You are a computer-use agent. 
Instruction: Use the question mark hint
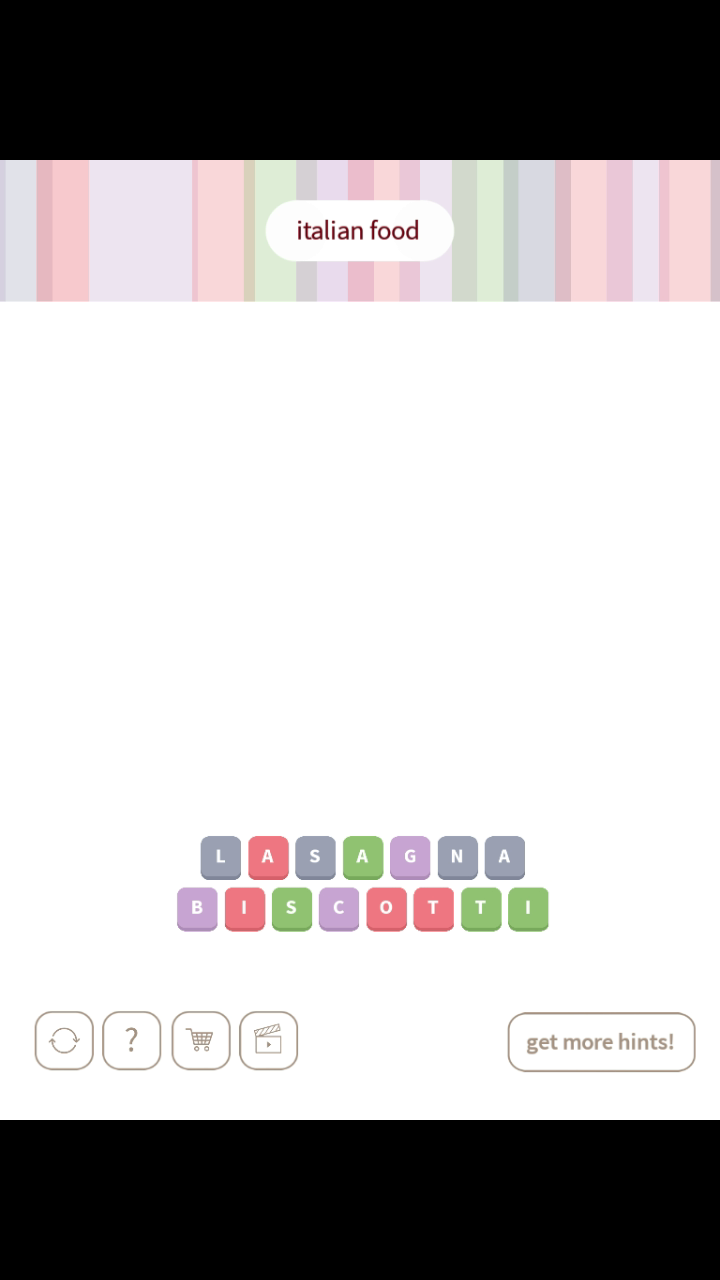pyautogui.click(x=131, y=1041)
